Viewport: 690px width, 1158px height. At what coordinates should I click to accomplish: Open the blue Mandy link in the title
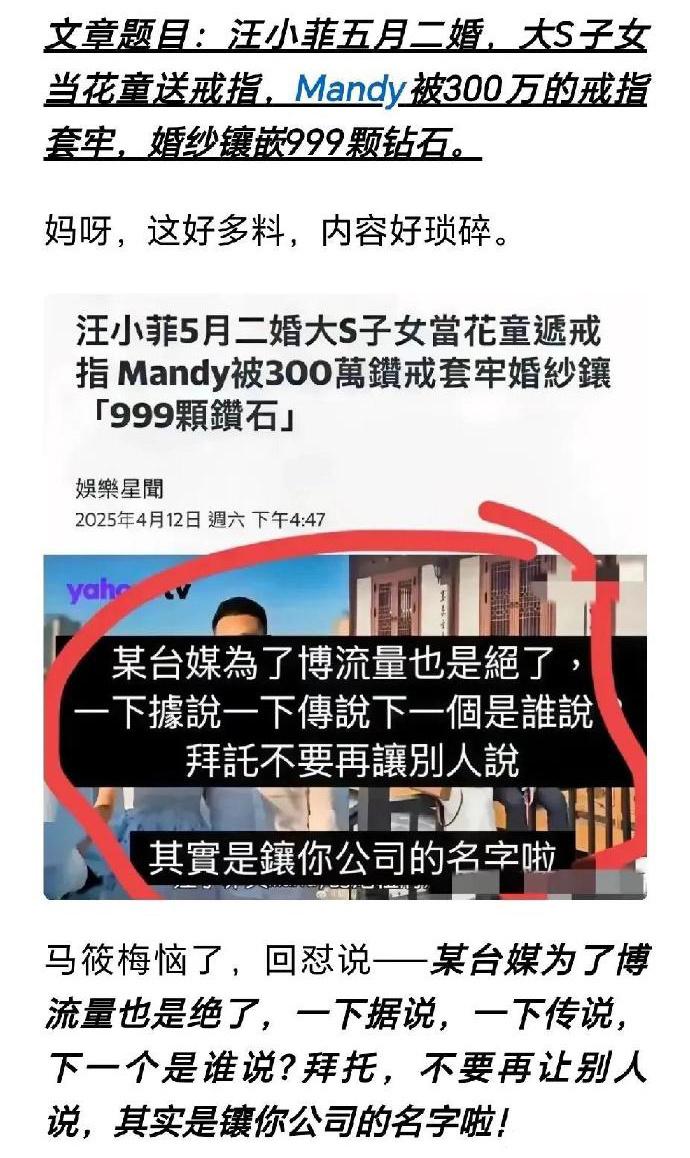[349, 91]
